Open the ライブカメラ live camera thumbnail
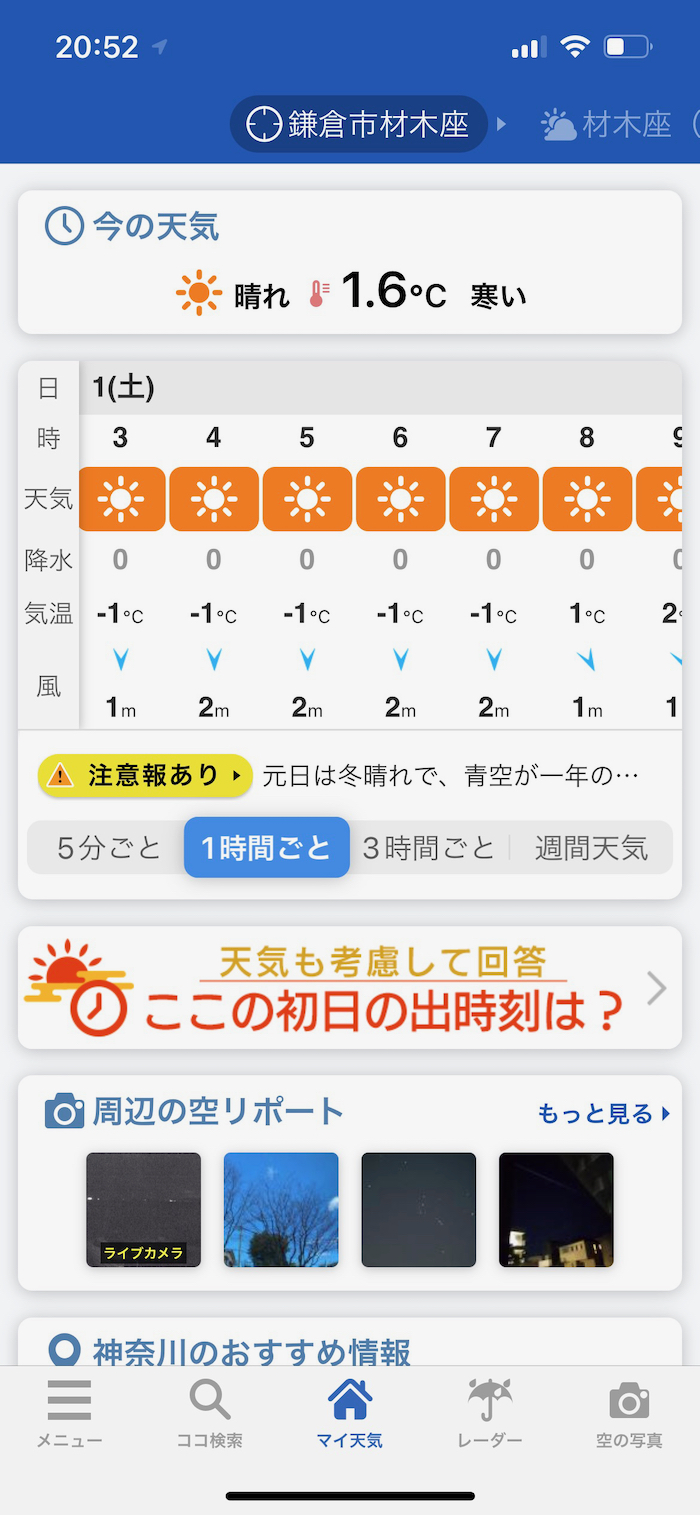The height and width of the screenshot is (1515, 700). click(x=143, y=1210)
